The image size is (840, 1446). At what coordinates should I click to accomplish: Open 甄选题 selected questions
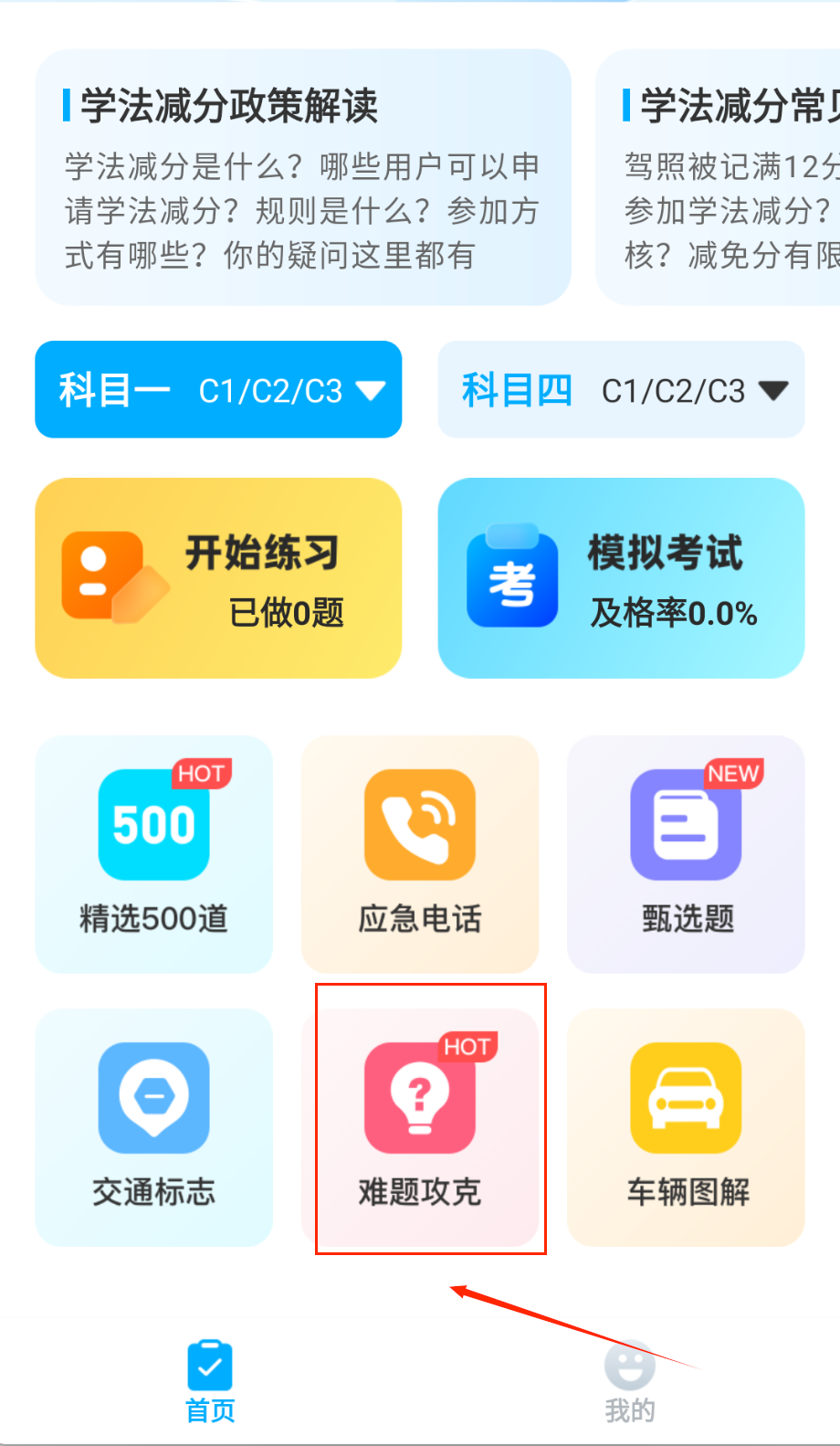pos(686,854)
